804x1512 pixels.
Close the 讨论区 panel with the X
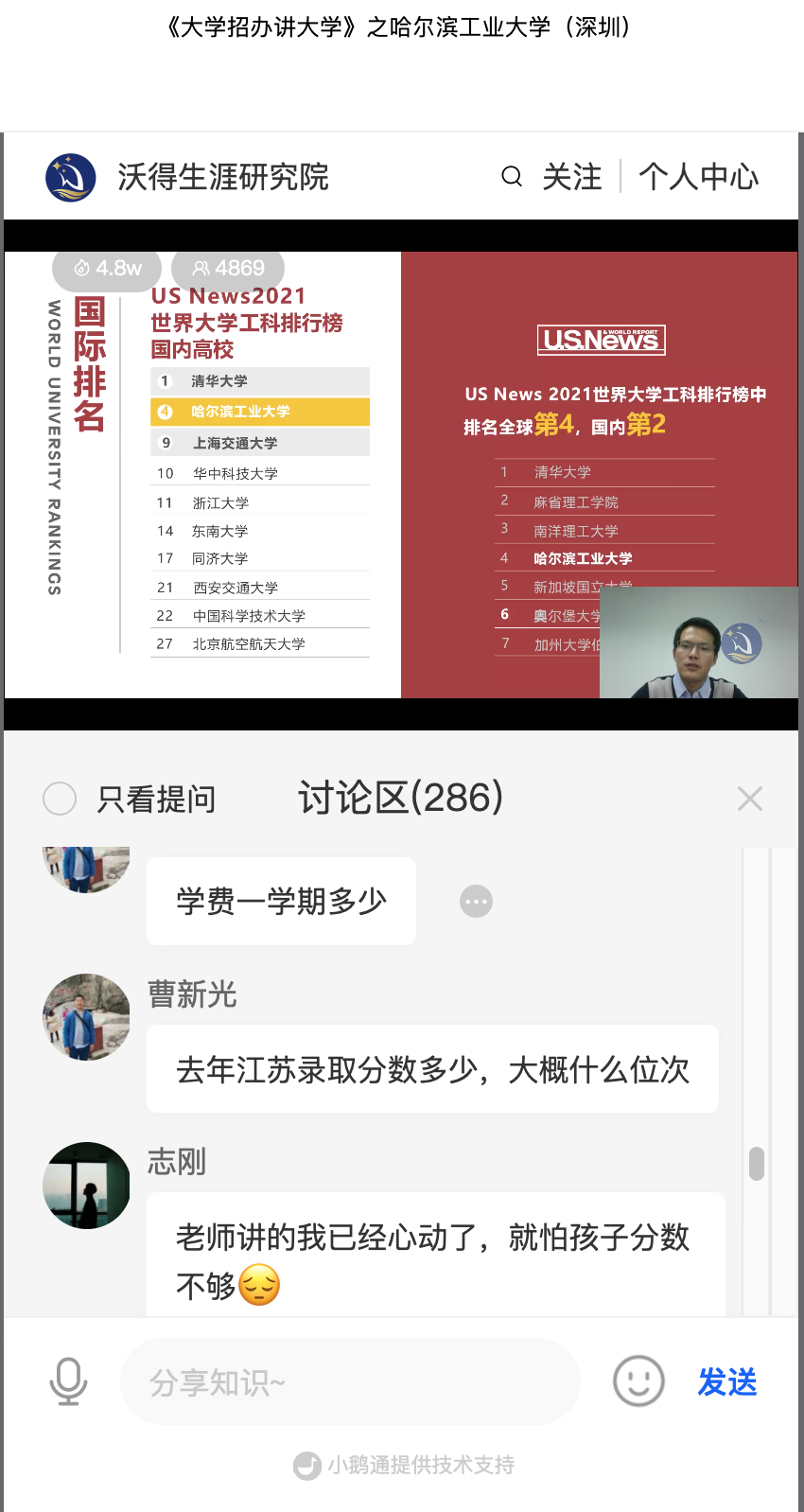[750, 799]
